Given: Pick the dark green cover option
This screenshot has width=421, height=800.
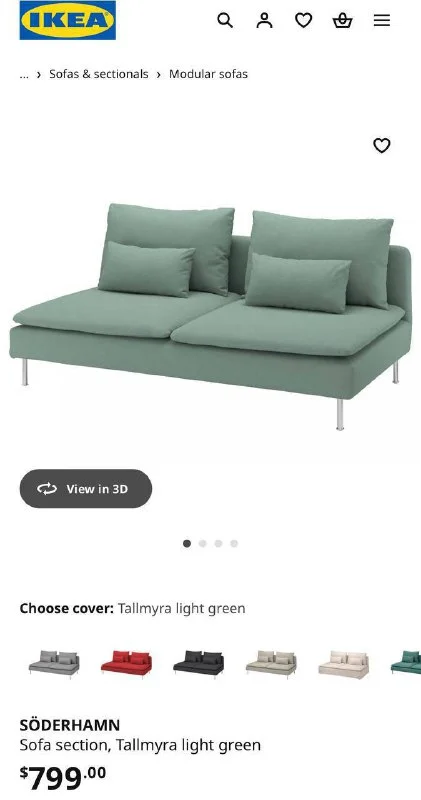Looking at the screenshot, I should 406,663.
